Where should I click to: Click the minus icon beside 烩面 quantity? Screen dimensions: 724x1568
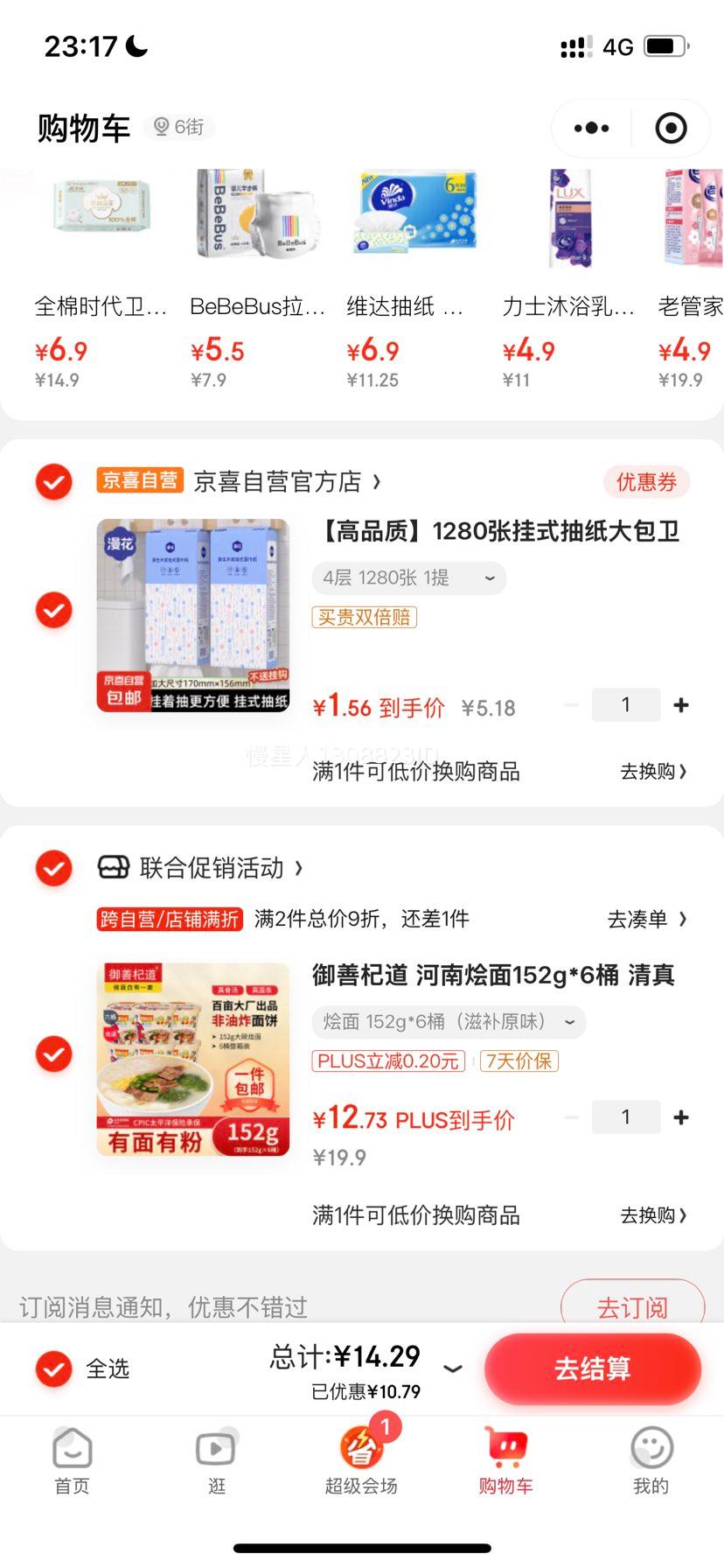(x=571, y=1116)
